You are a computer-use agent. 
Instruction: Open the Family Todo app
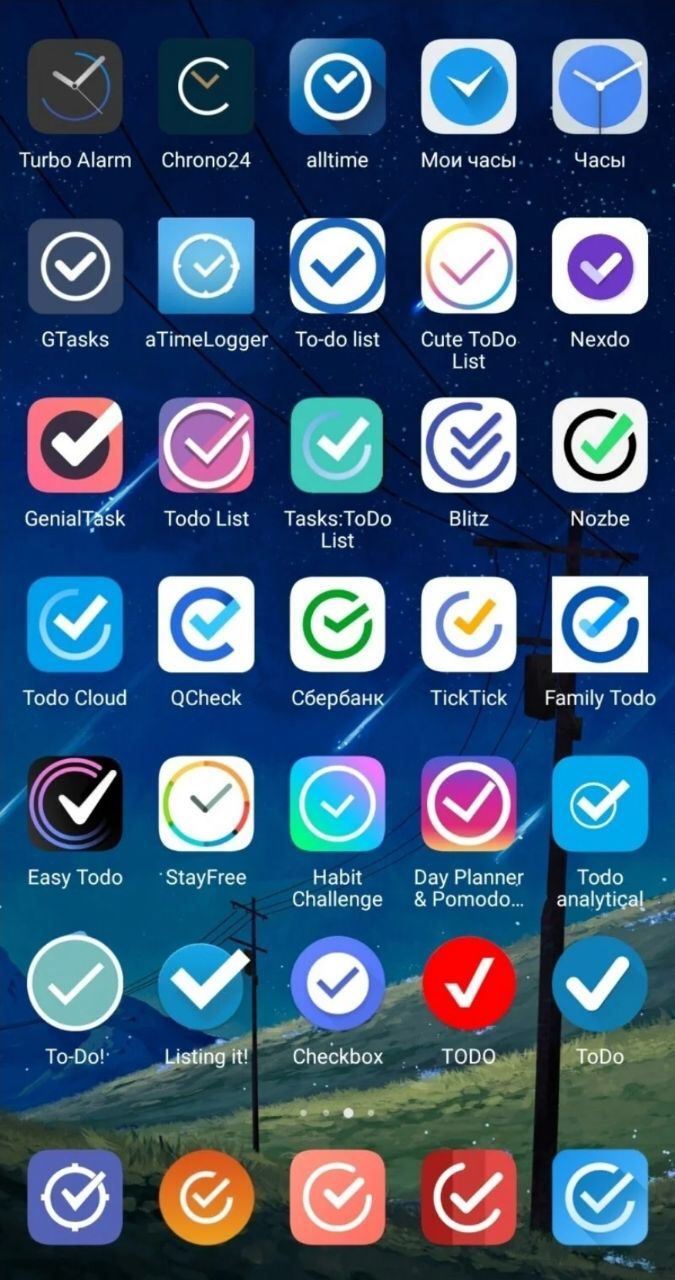[x=600, y=624]
